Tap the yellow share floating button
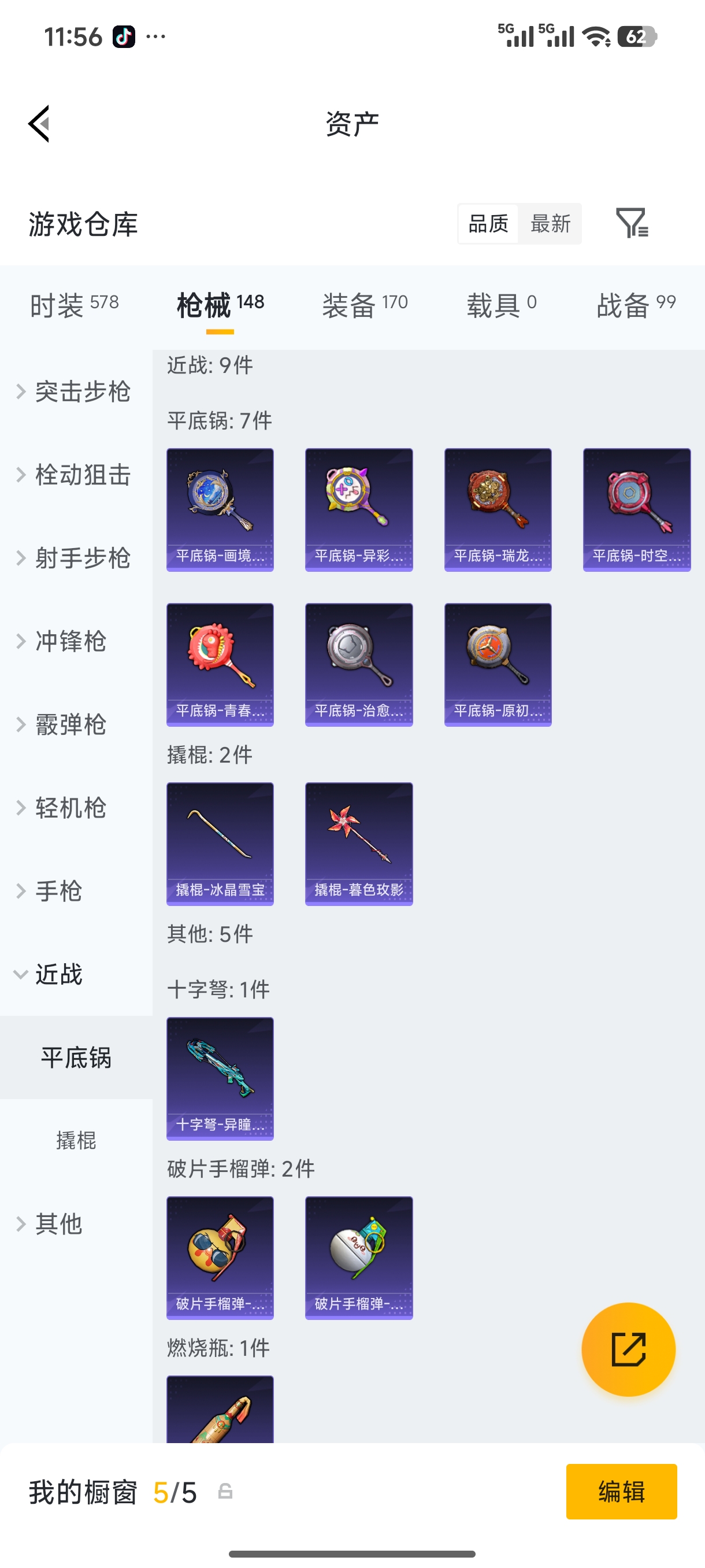 [628, 1349]
